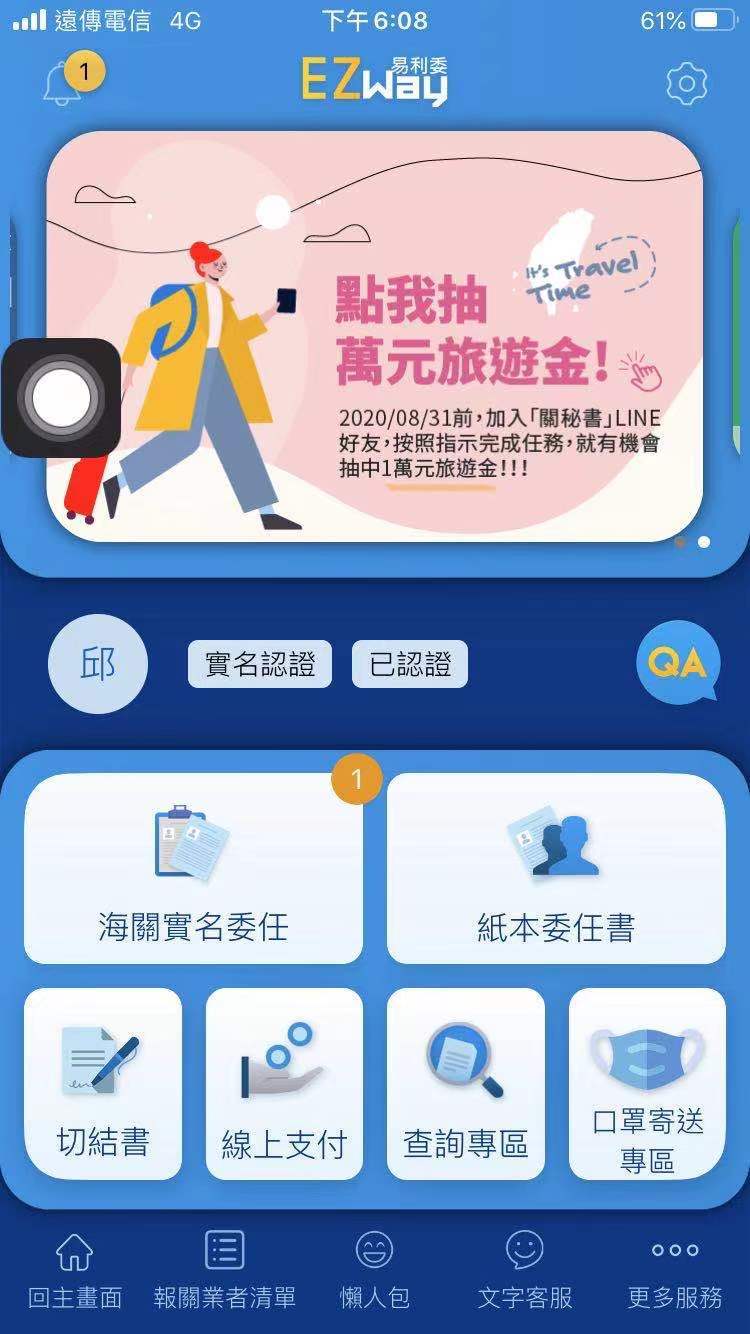Go to 線上支付

(284, 1083)
